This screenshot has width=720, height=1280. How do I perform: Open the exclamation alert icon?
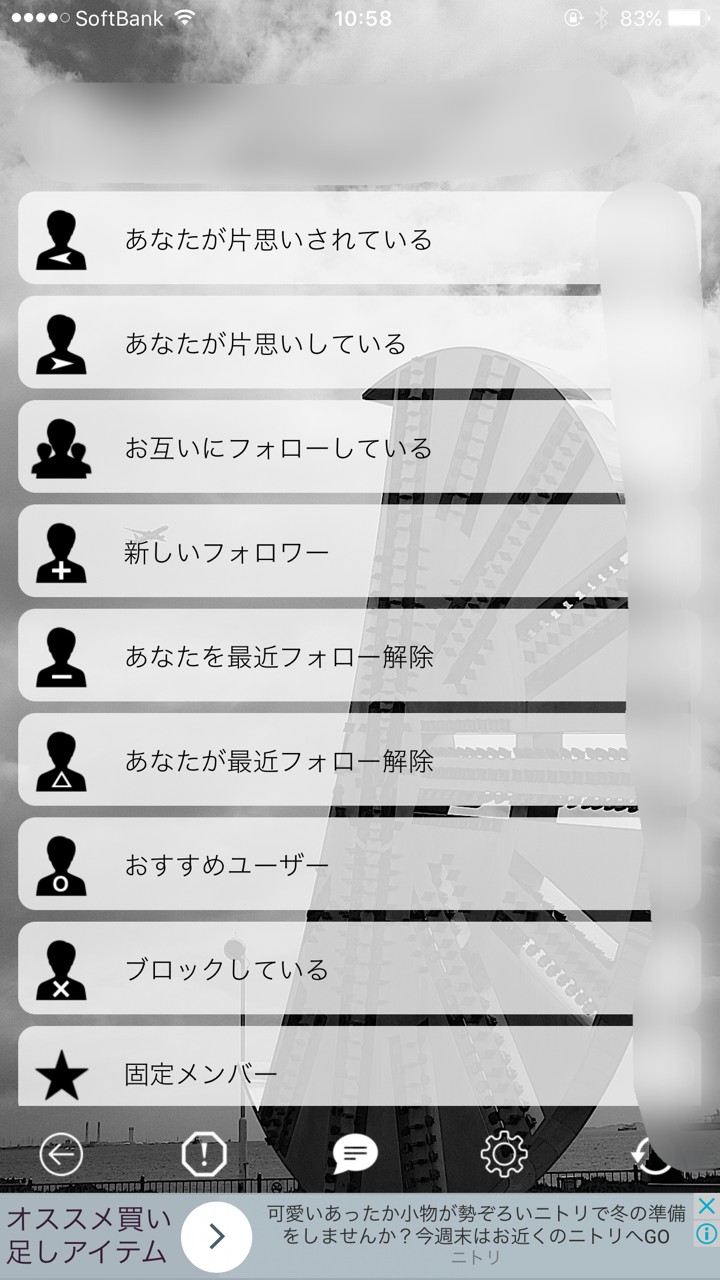pos(204,1156)
